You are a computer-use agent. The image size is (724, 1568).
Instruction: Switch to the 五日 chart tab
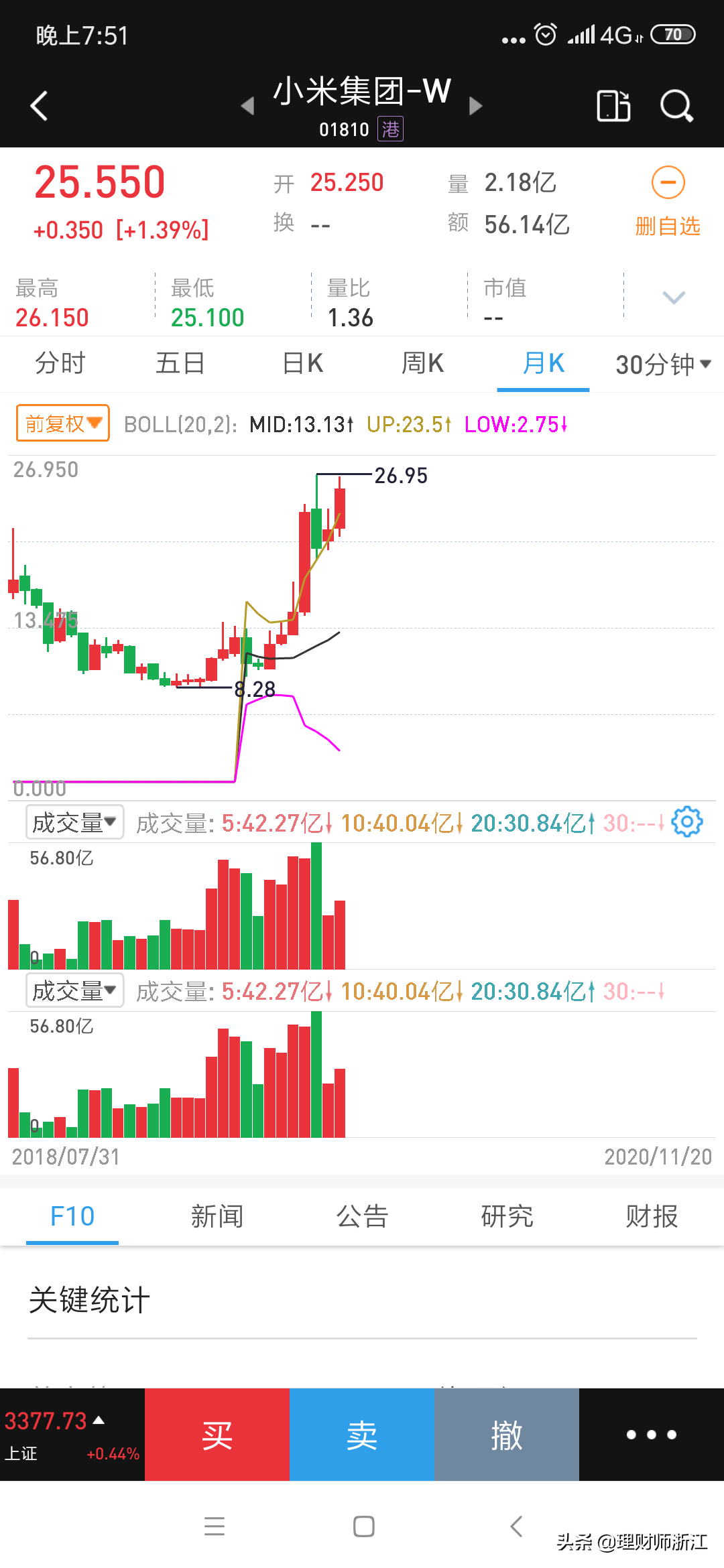(180, 364)
